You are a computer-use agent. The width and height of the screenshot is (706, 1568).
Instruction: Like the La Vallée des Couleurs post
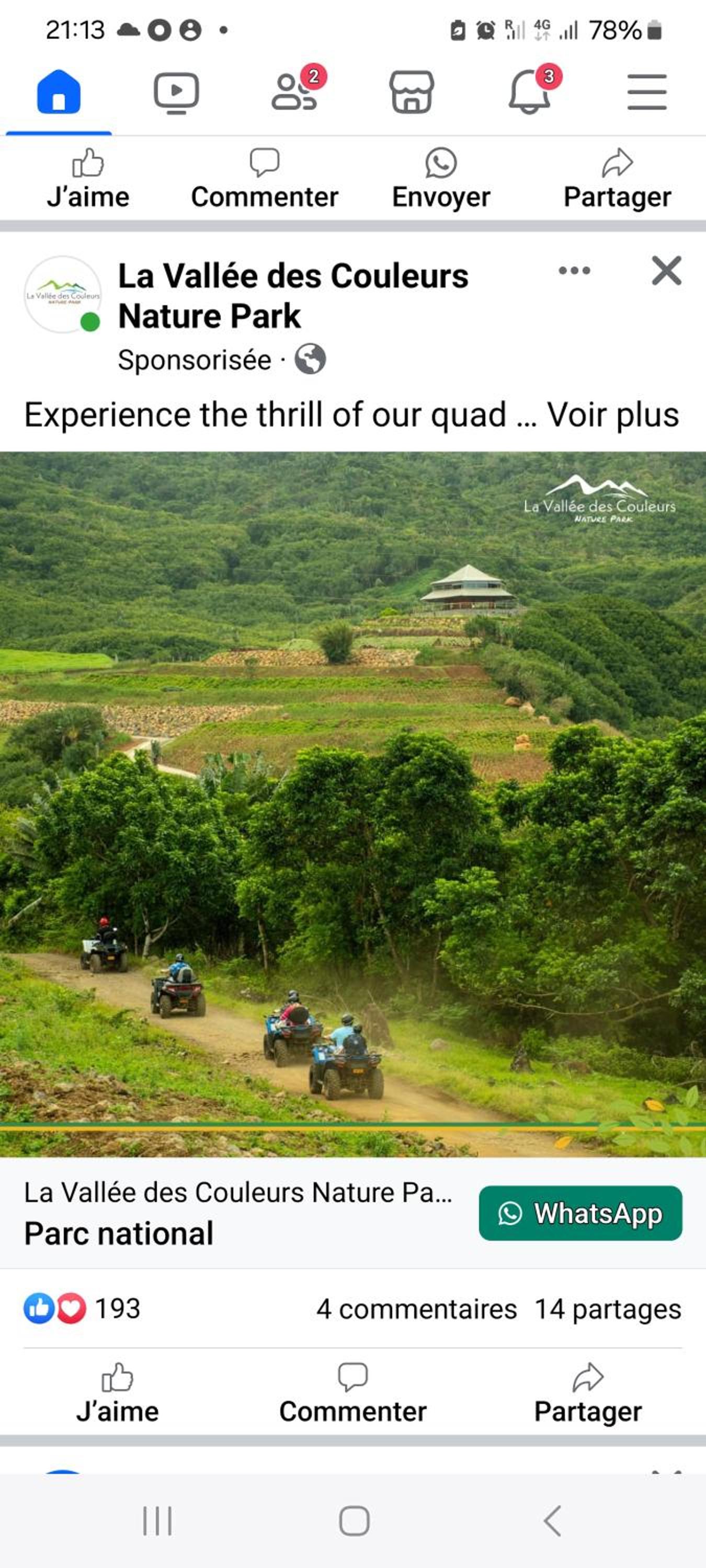[118, 1393]
